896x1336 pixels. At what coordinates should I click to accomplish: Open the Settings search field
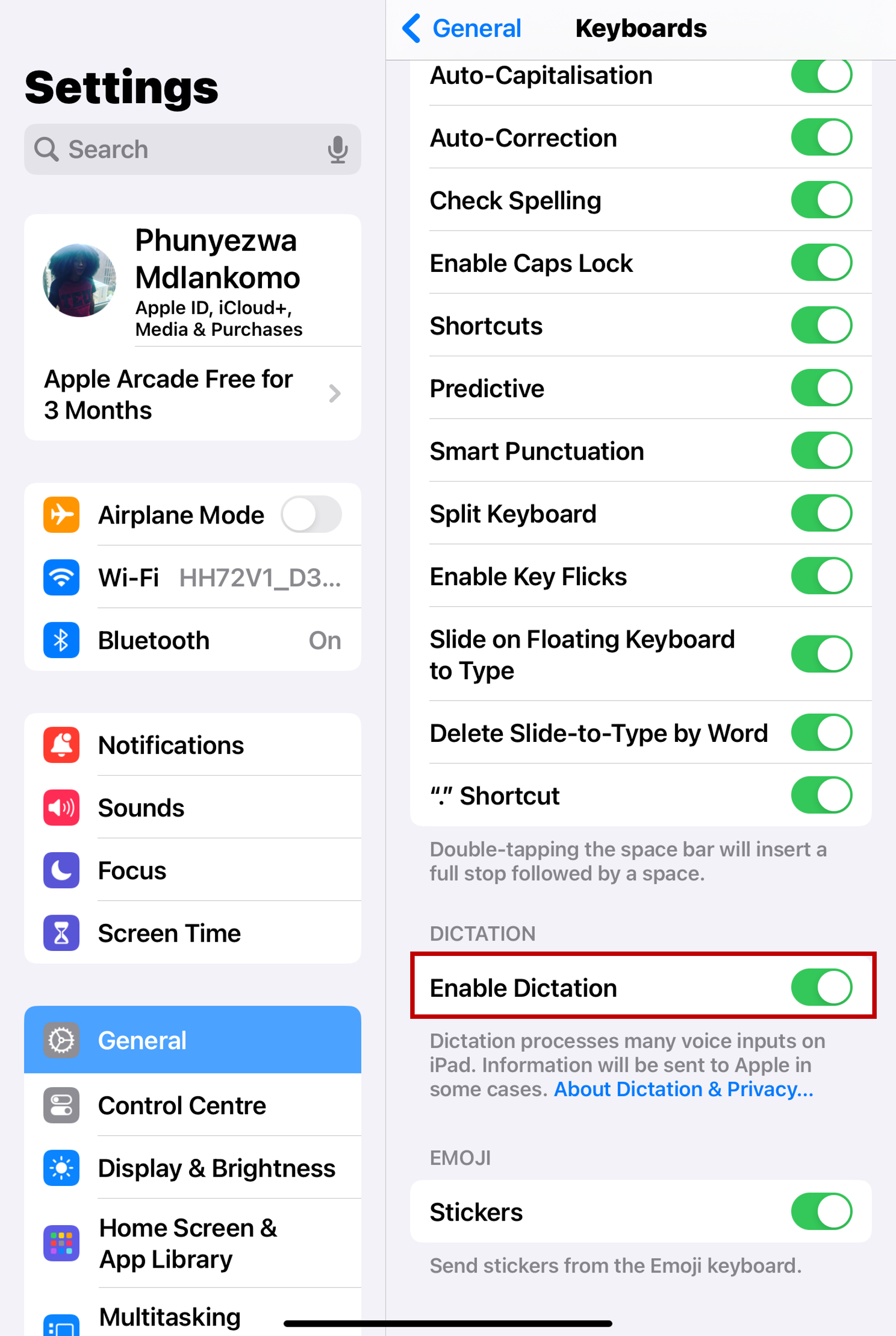point(177,150)
